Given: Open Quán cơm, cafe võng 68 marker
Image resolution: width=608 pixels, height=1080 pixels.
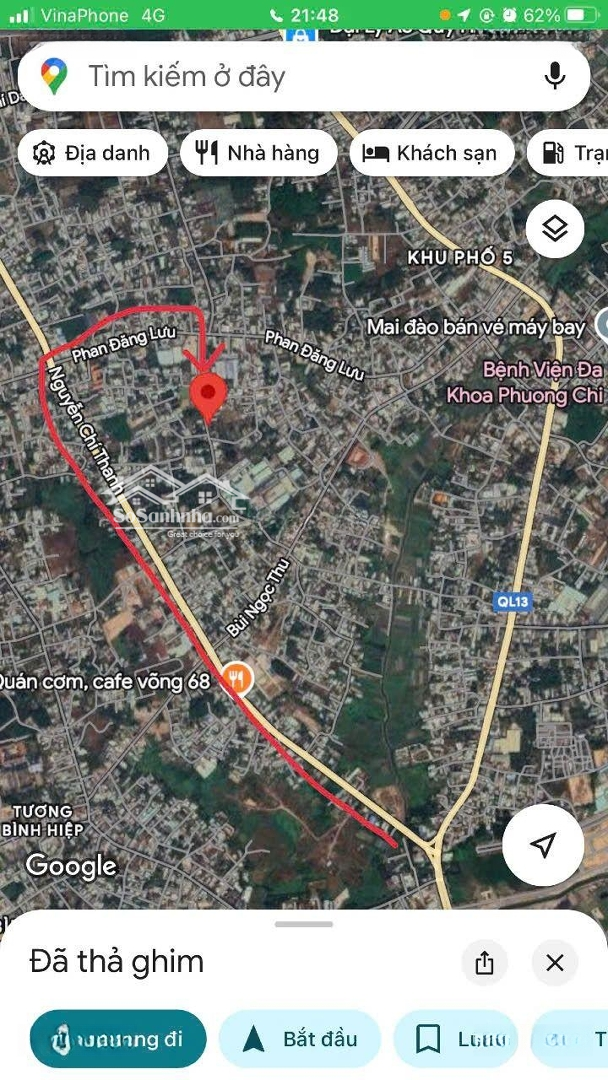Looking at the screenshot, I should [237, 680].
